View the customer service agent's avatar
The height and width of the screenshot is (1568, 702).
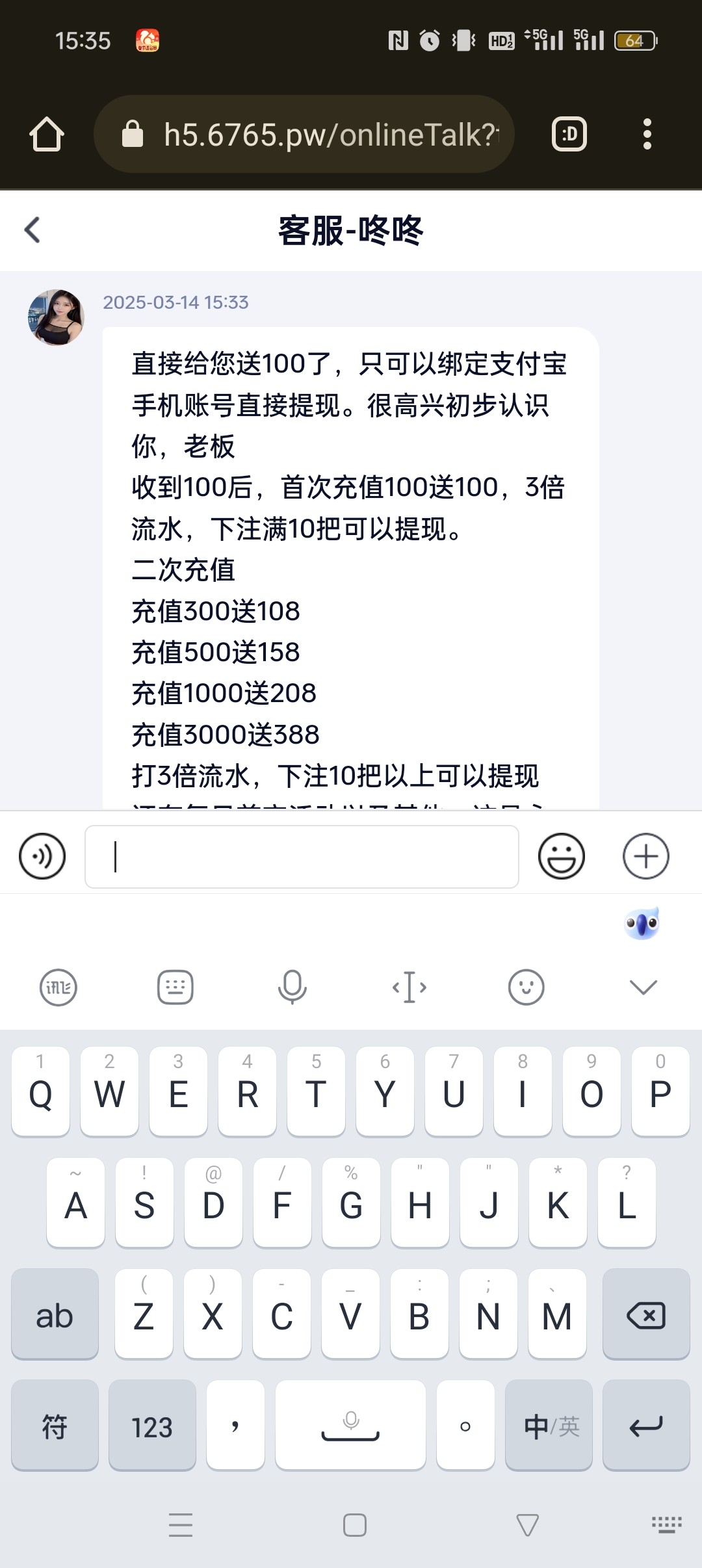click(57, 317)
